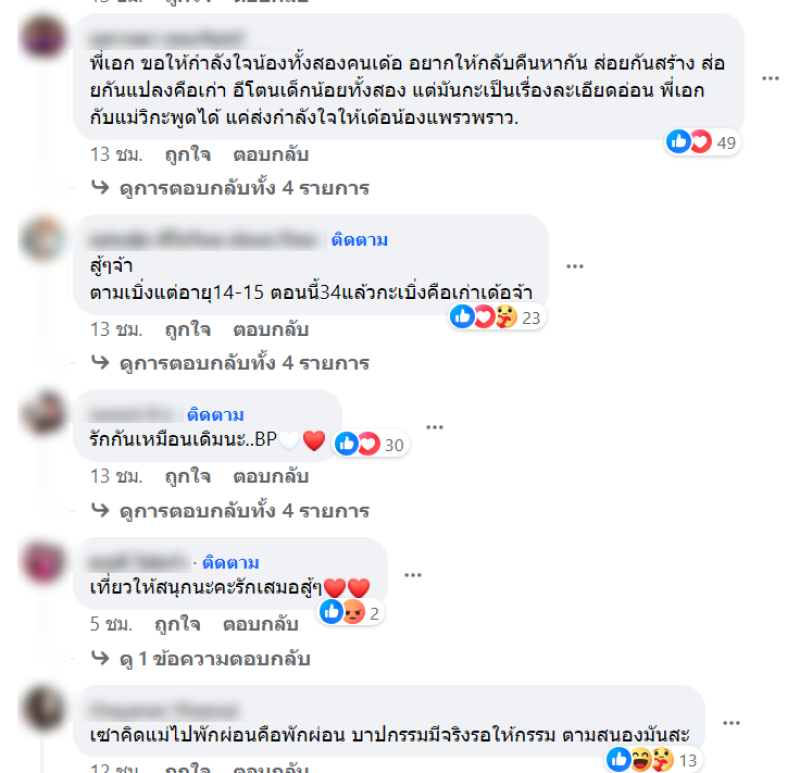Follow the author of the สู้ๆจ้า comment

[360, 240]
